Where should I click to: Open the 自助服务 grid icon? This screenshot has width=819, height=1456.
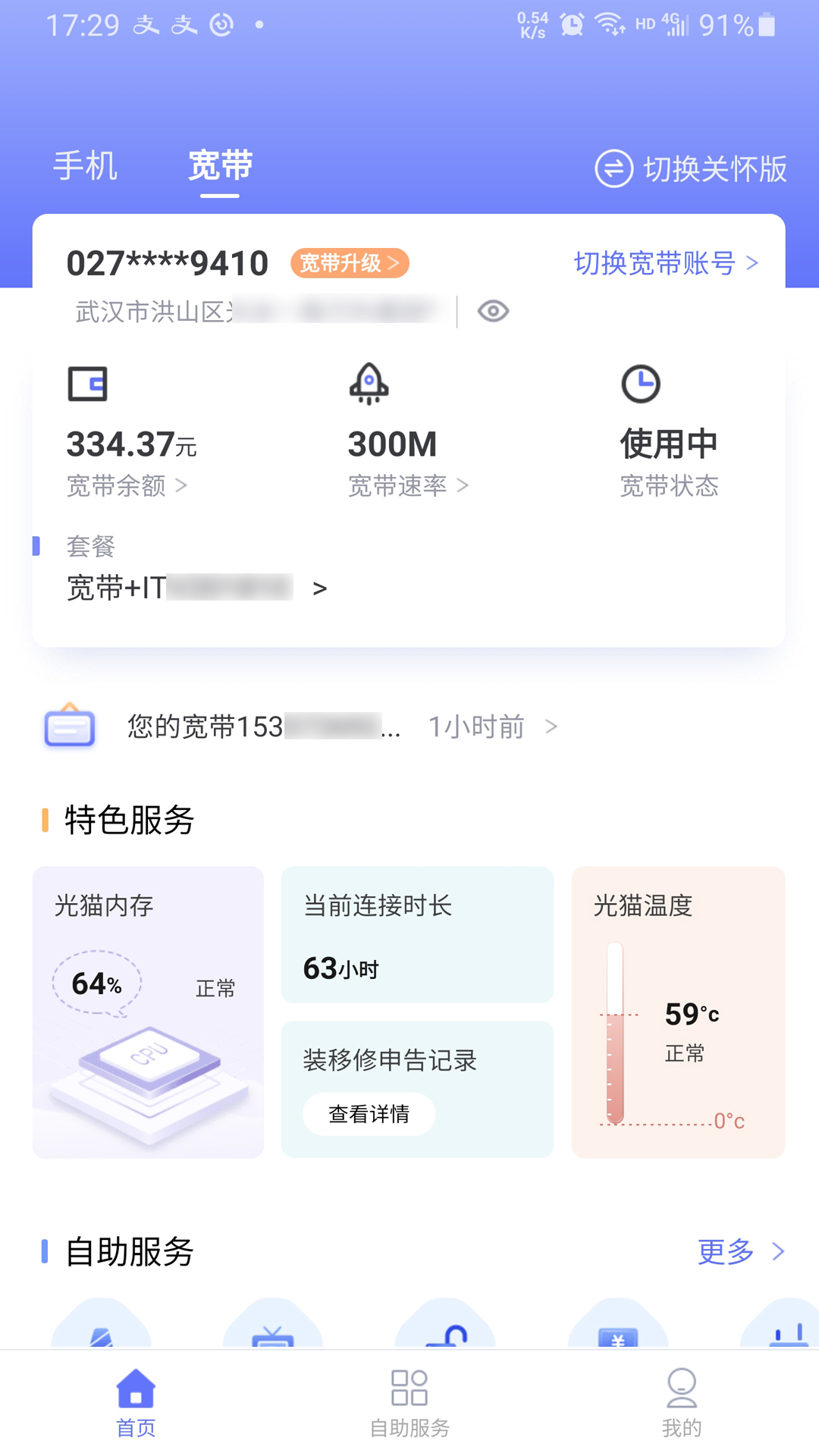(x=409, y=1386)
